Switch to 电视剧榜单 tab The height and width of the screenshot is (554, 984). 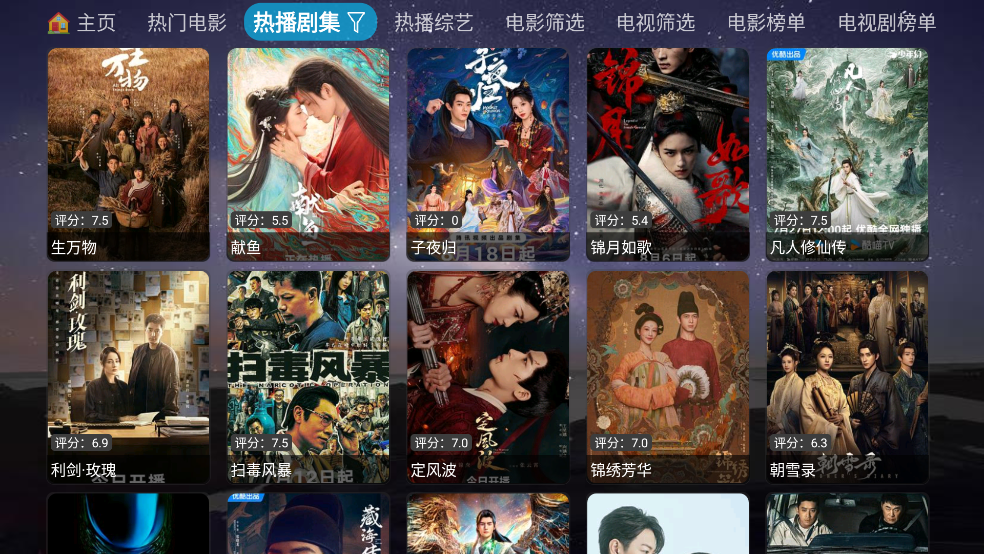[887, 22]
